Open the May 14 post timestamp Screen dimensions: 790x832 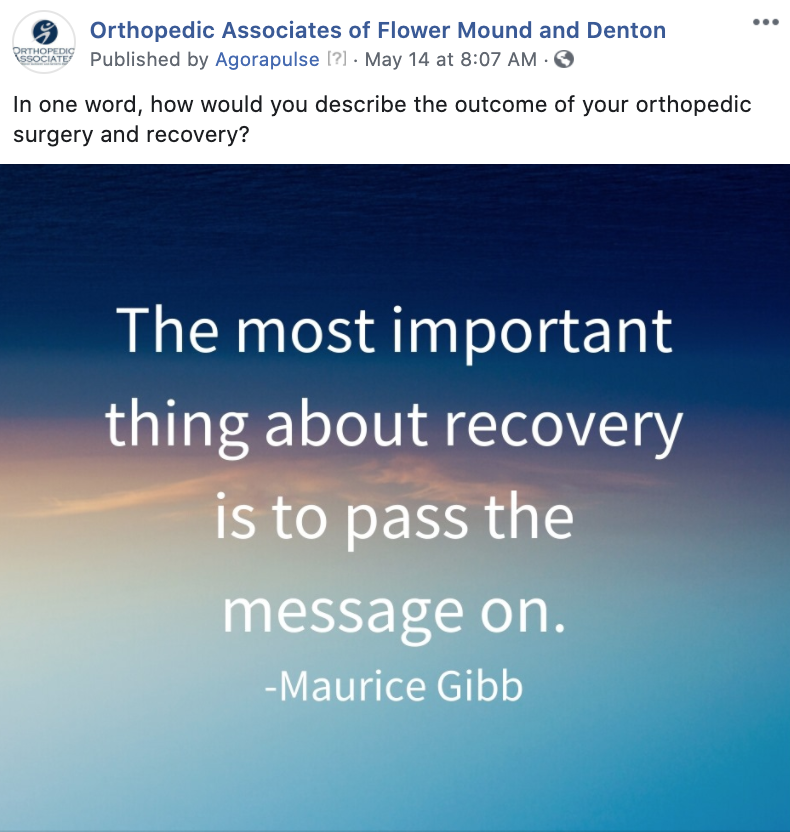[x=451, y=60]
